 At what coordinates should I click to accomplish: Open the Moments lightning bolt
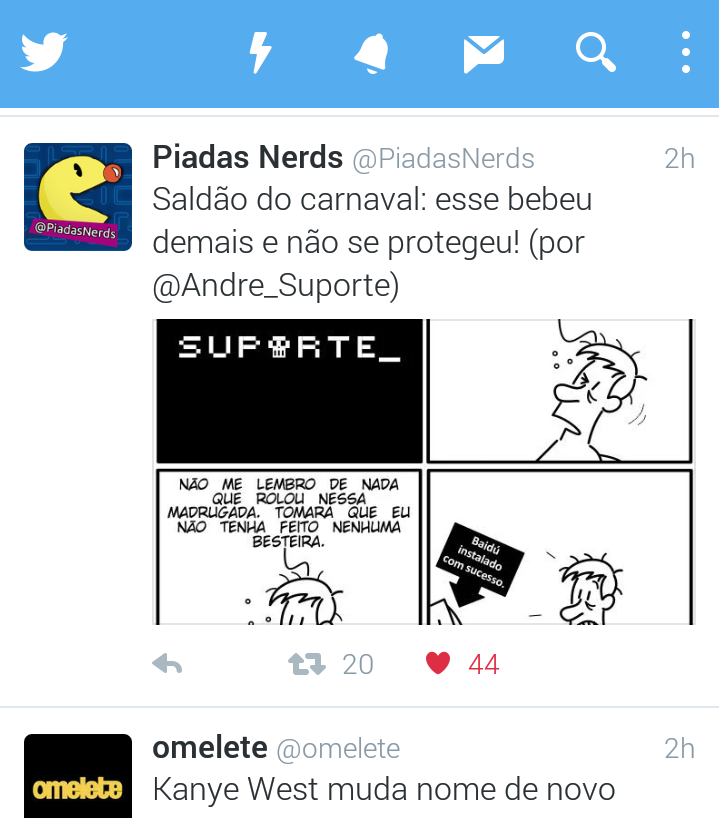click(x=260, y=52)
